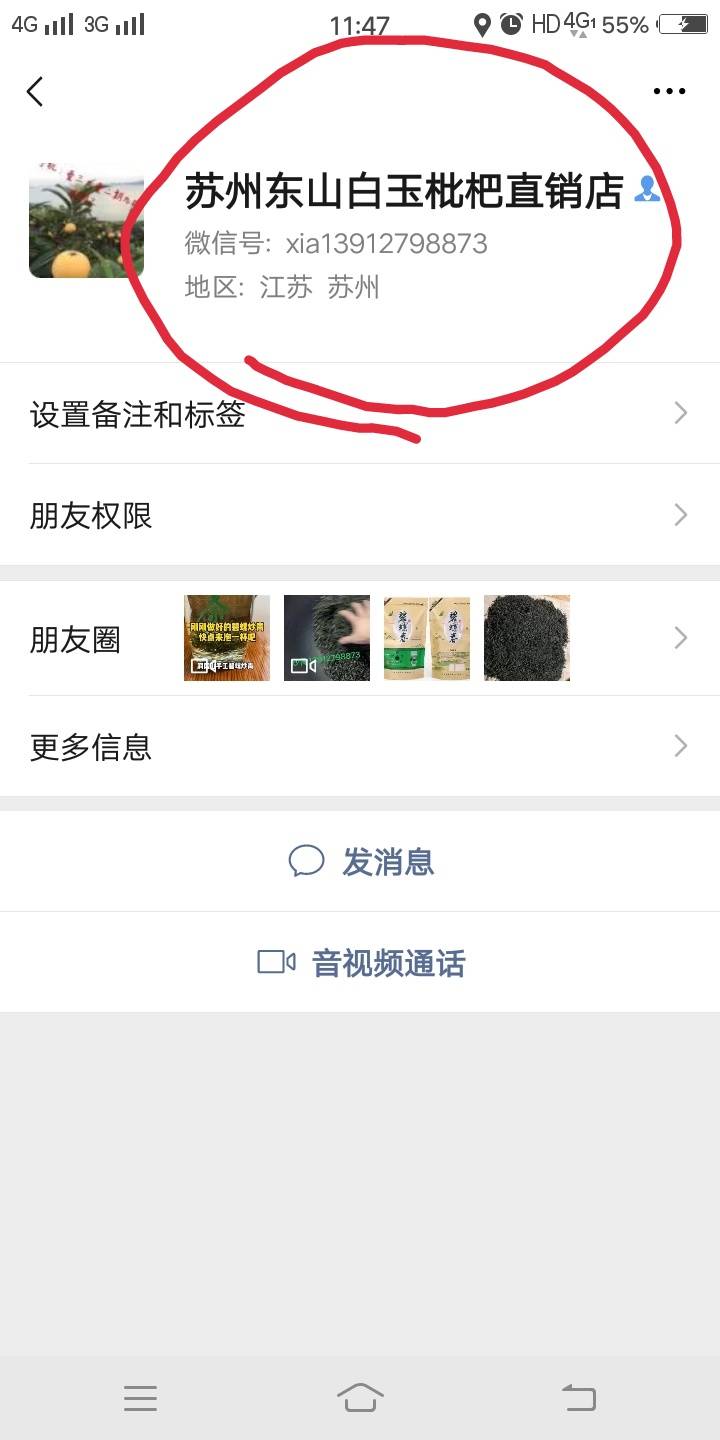
Task: View the contact's loquat profile photo
Action: tap(86, 220)
